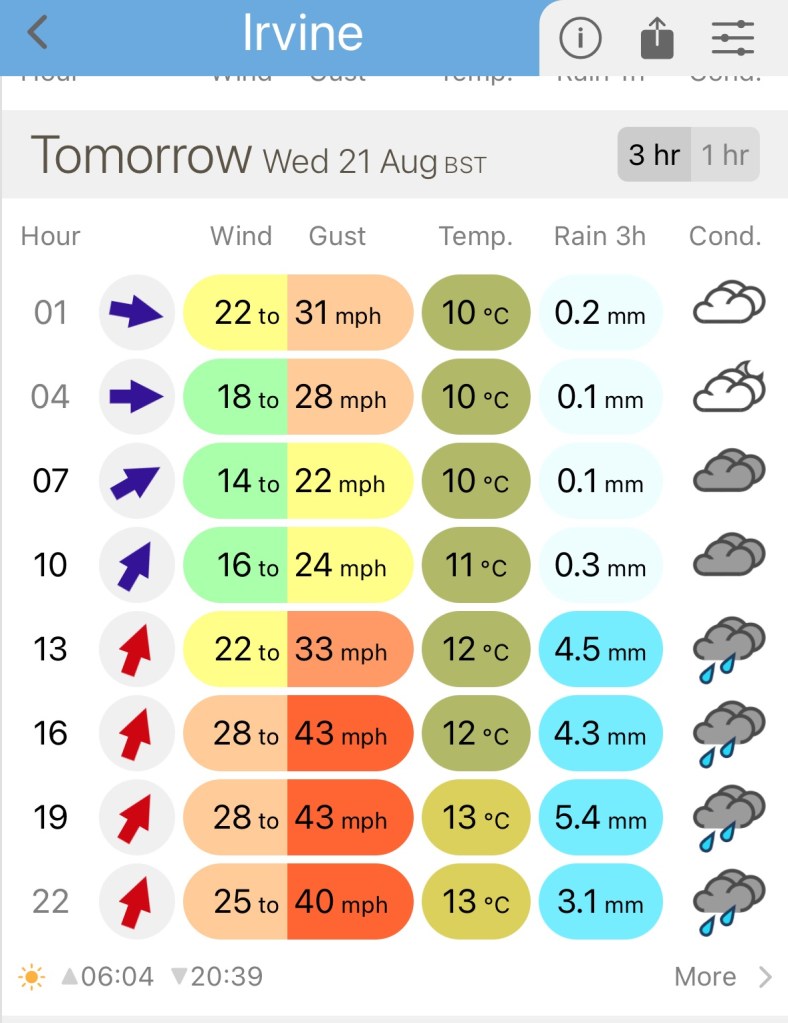Open More forecast details
788x1023 pixels.
[722, 976]
